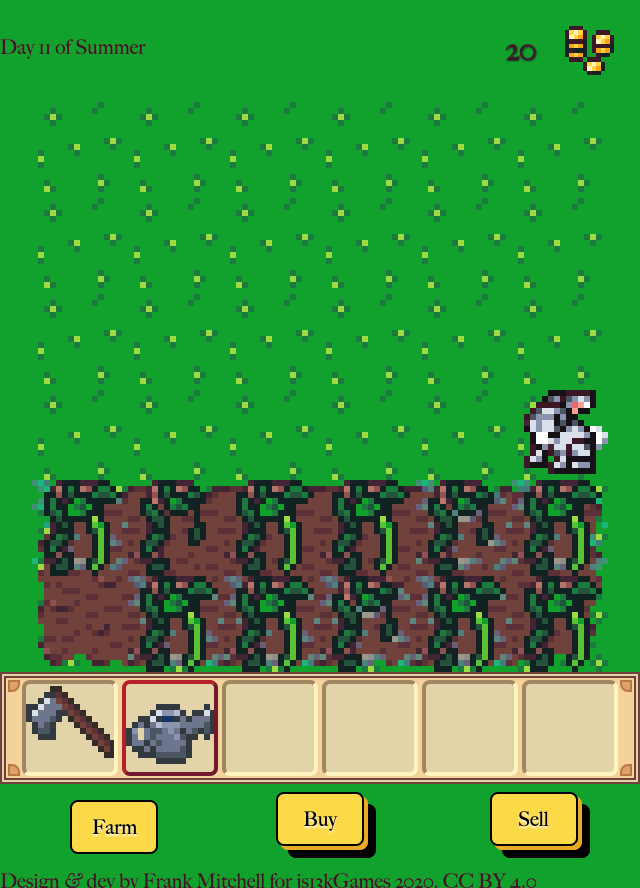Tap the empty third inventory slot
The width and height of the screenshot is (640, 888).
tap(270, 727)
